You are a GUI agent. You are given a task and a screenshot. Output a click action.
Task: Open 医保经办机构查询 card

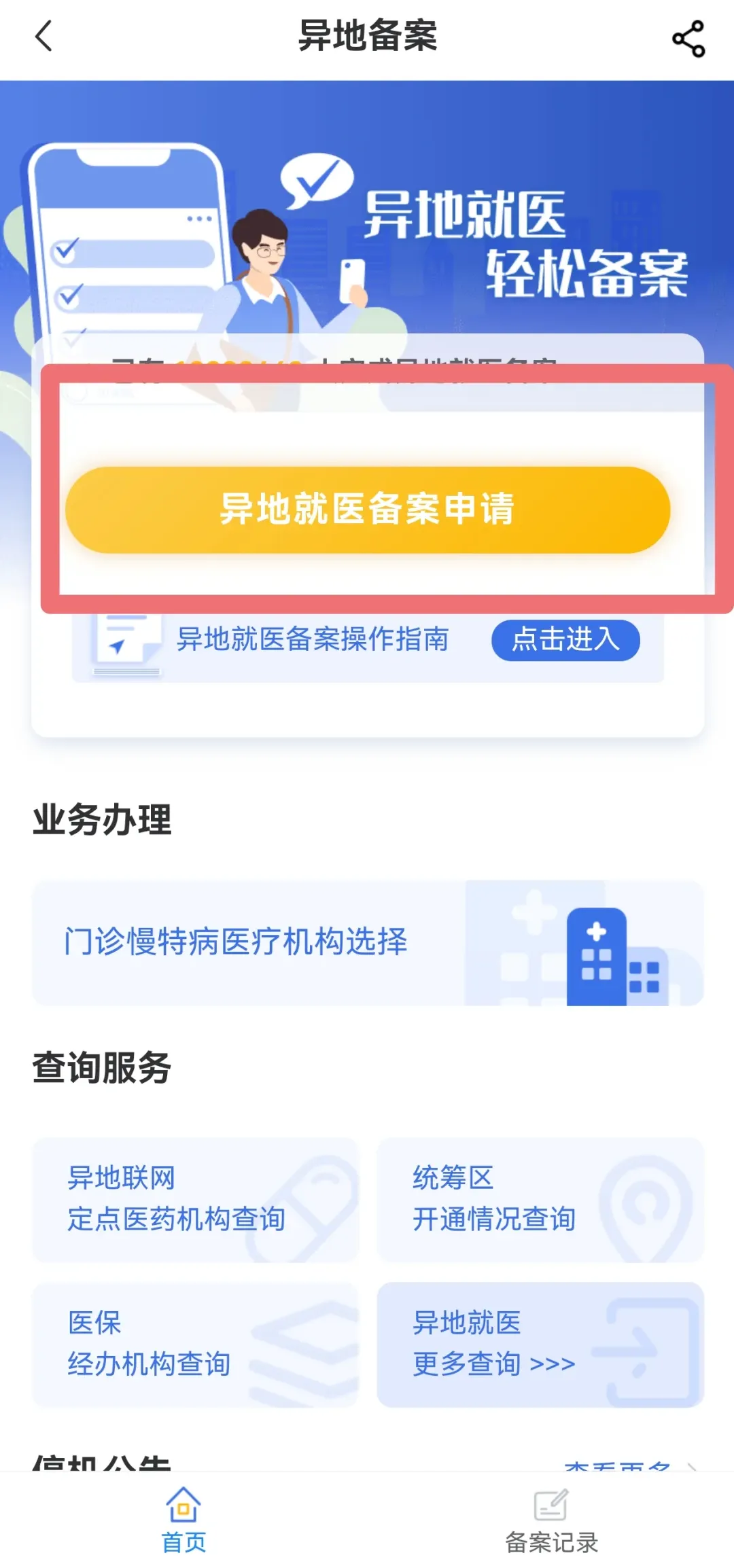pyautogui.click(x=196, y=1344)
